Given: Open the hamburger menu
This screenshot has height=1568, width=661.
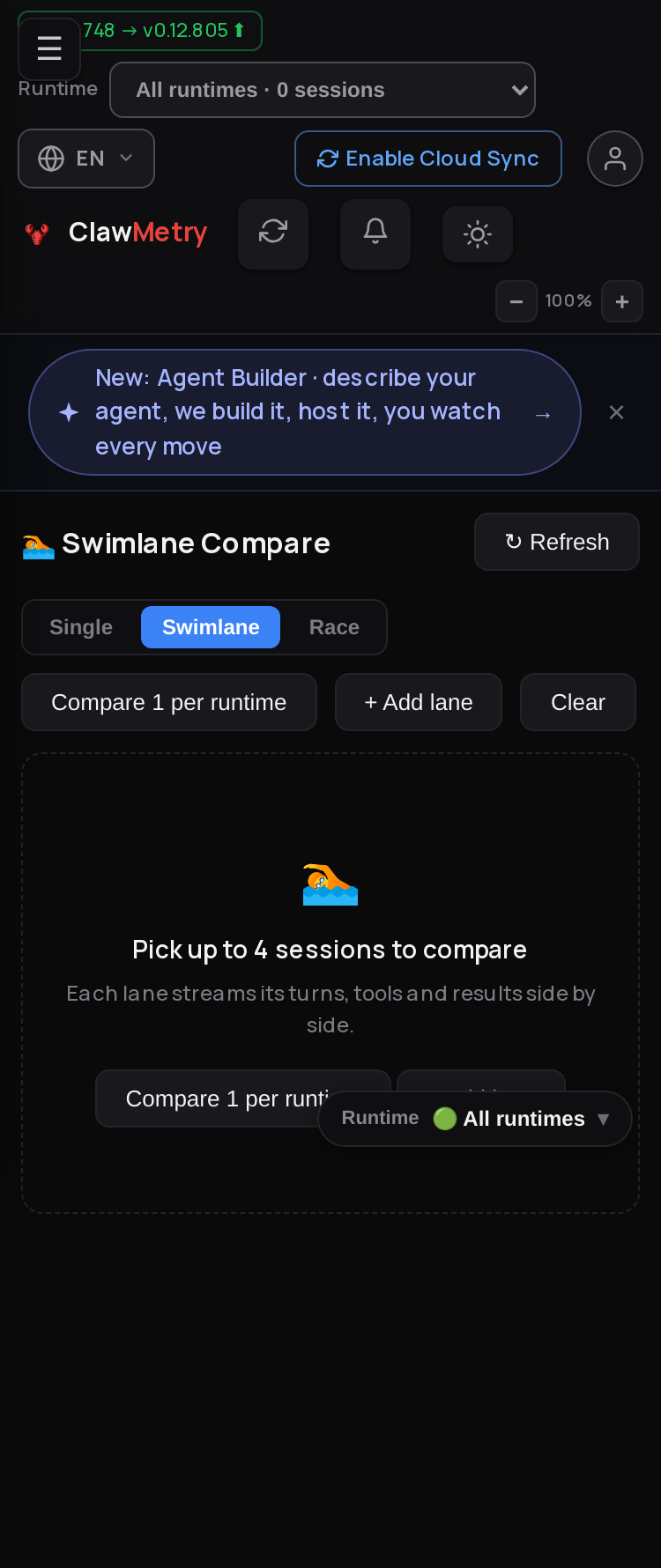Looking at the screenshot, I should 49,48.
